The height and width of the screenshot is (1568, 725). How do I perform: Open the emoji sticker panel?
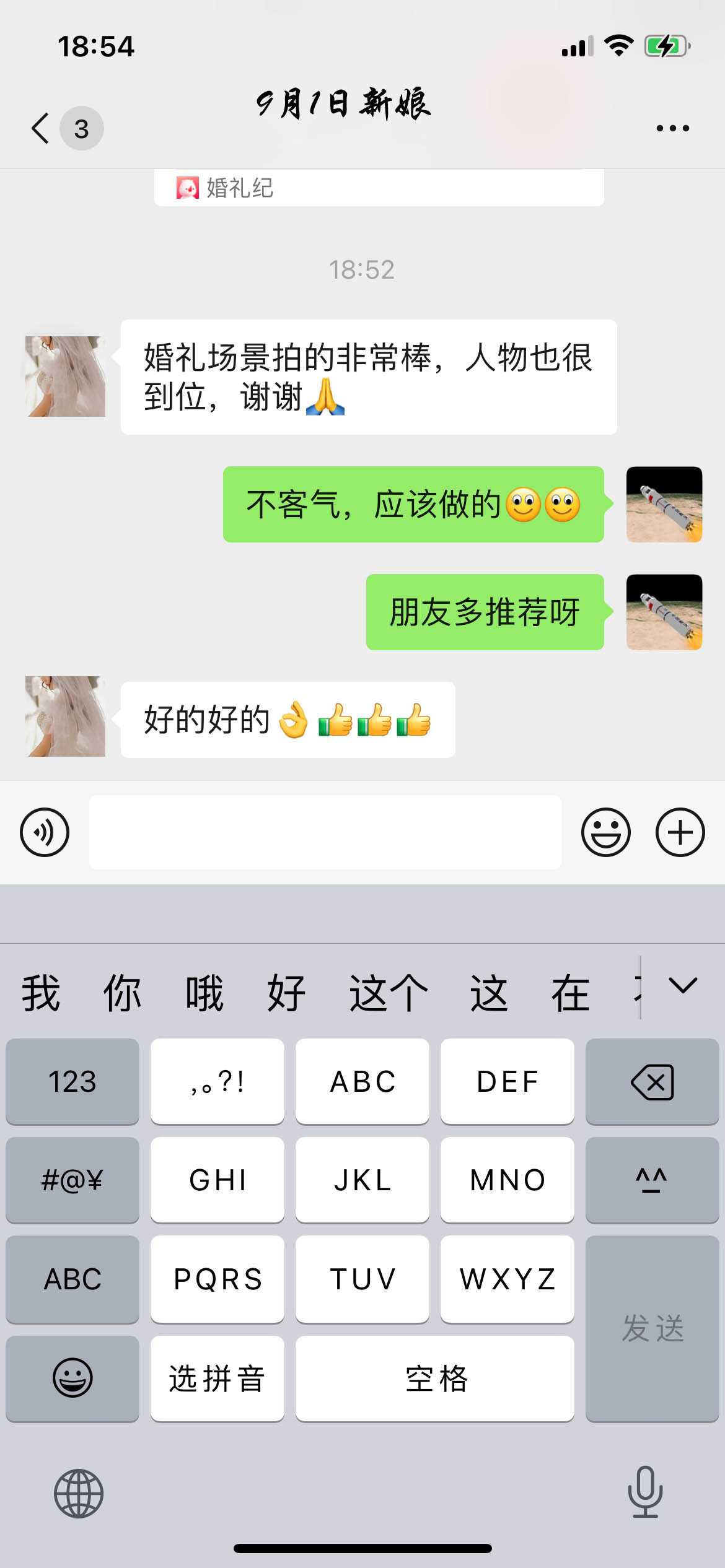coord(605,832)
